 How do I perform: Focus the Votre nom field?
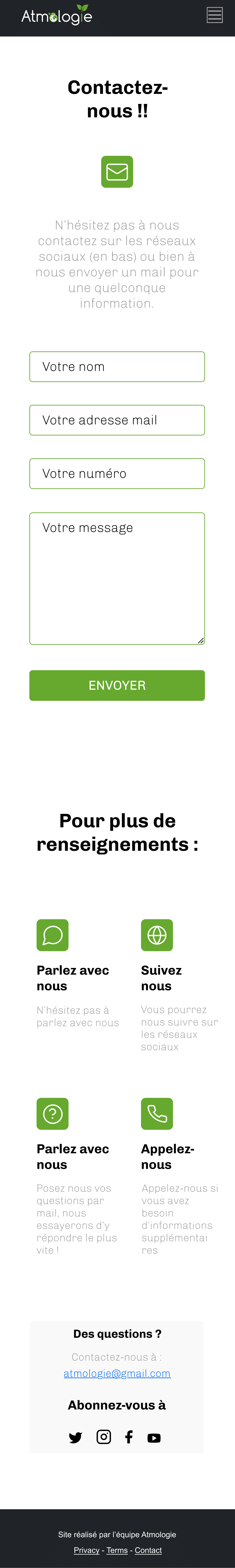pos(117,366)
